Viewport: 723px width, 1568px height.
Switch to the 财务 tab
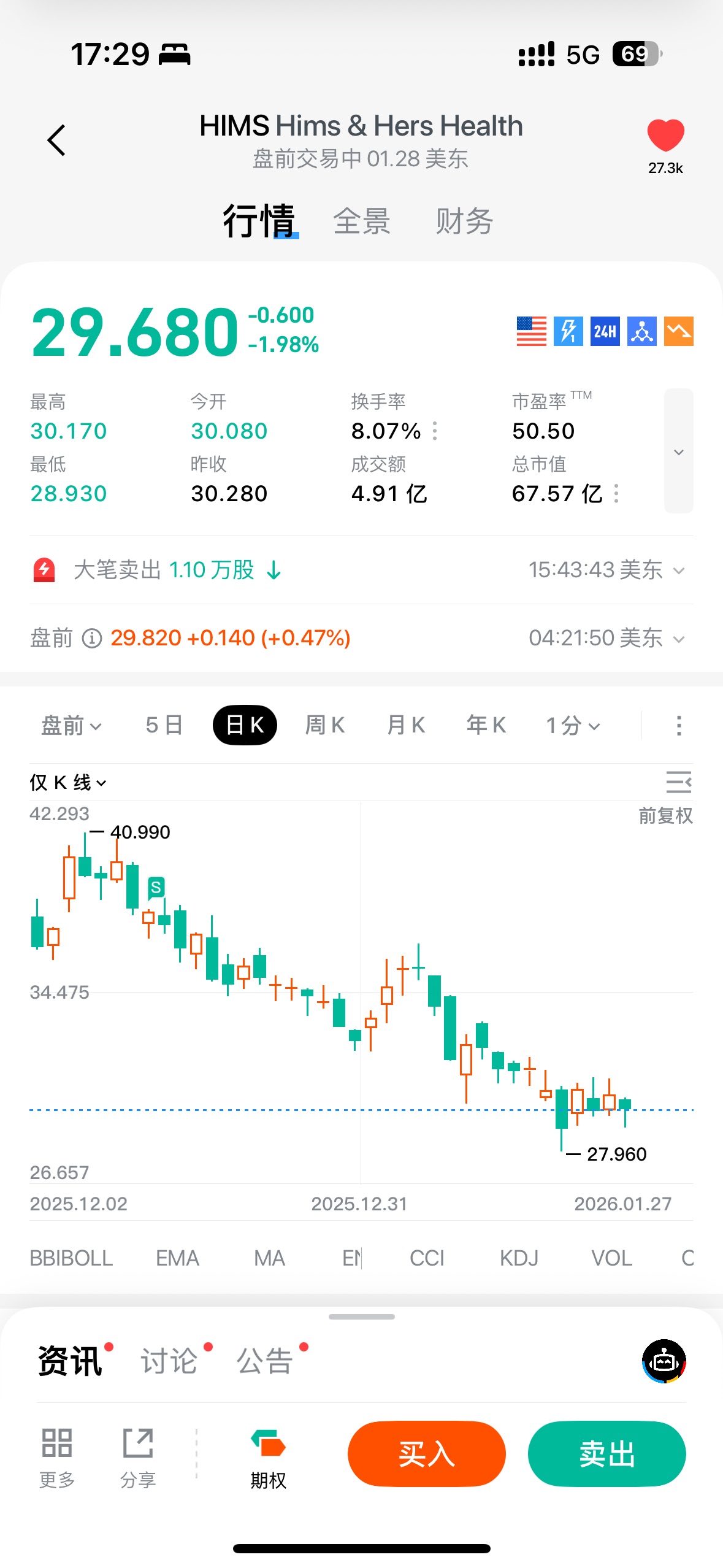click(x=464, y=221)
